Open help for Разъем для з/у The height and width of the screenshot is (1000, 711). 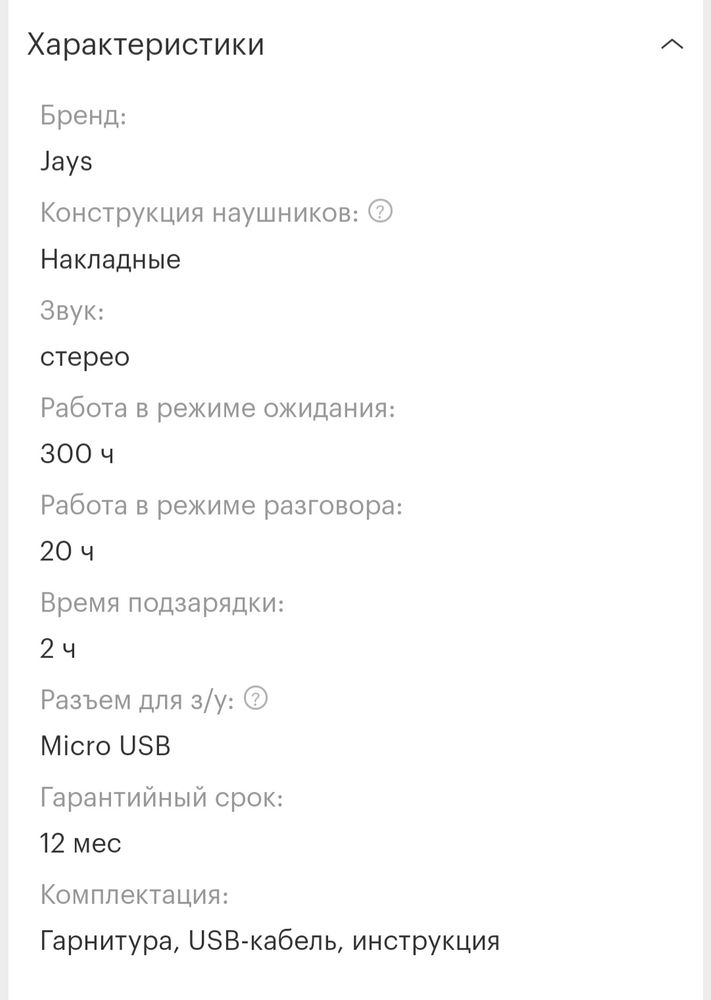[x=257, y=698]
